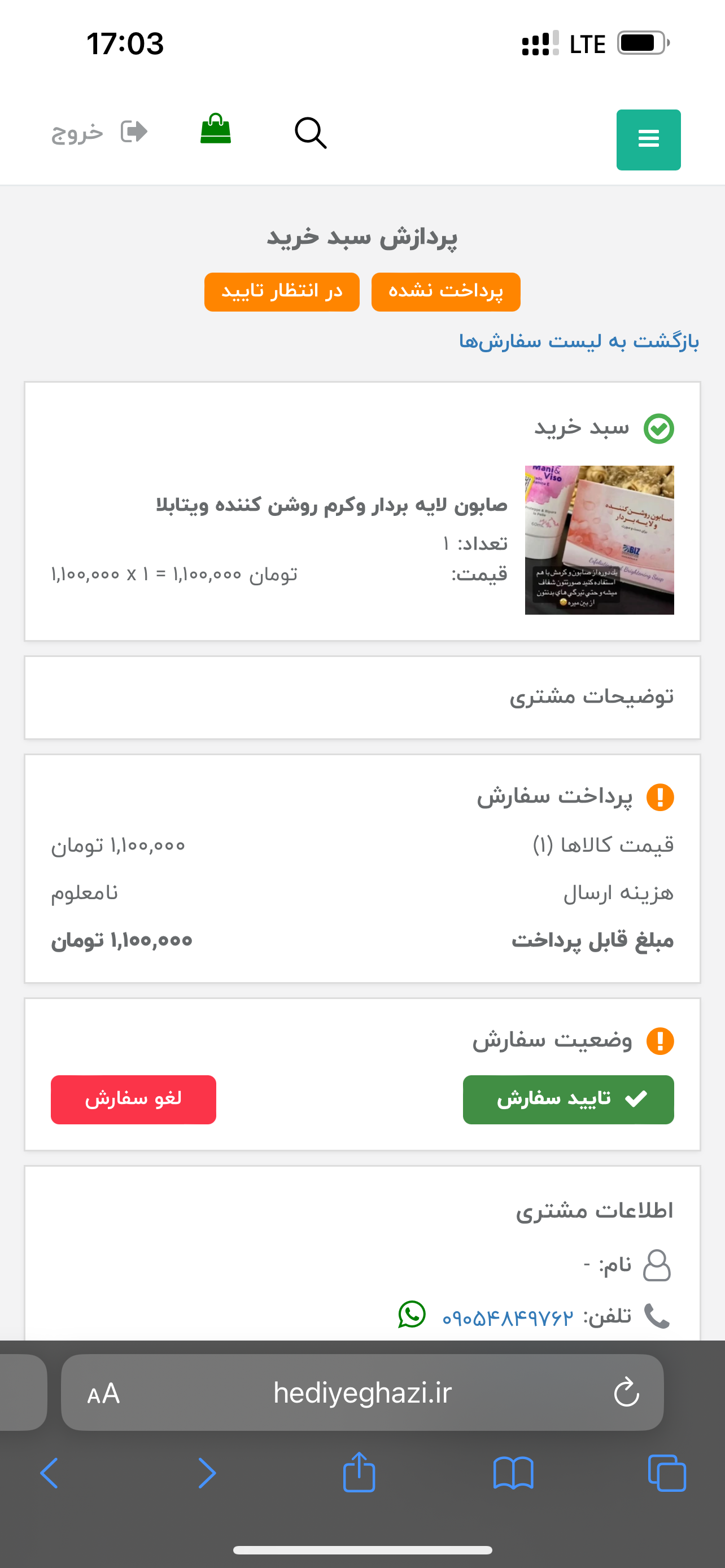Open Safari bookmarks book icon
Image resolution: width=725 pixels, height=1568 pixels.
tap(513, 1474)
